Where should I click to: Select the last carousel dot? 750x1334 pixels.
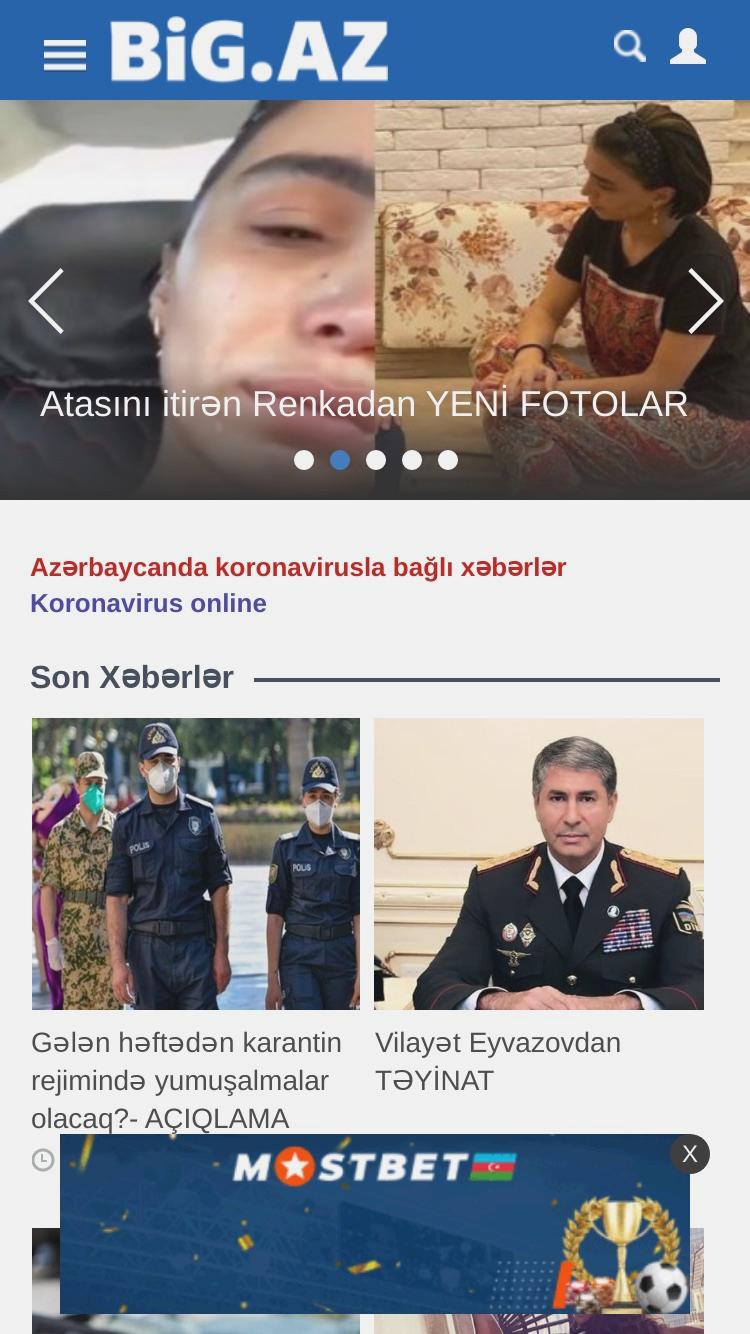coord(448,459)
